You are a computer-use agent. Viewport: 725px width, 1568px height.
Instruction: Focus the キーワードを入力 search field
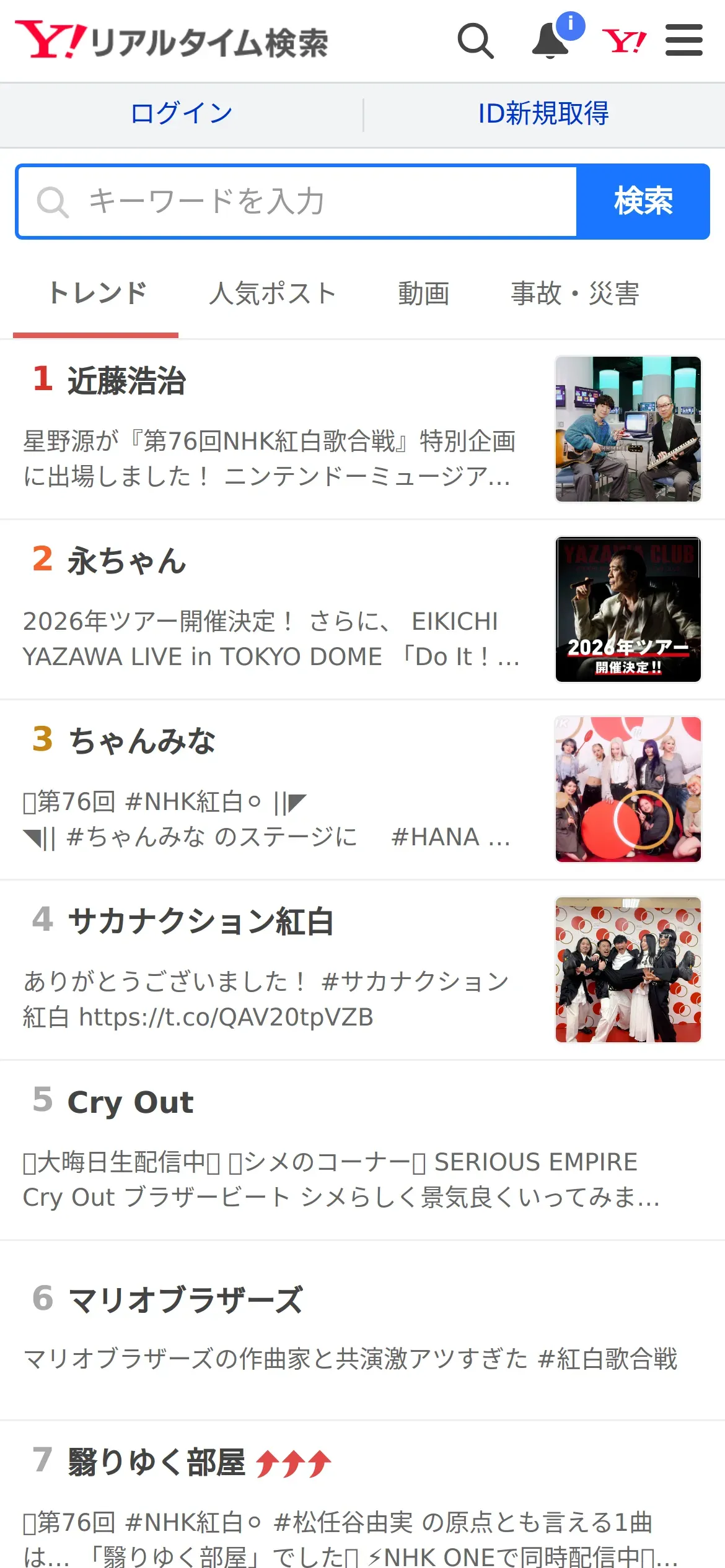point(297,202)
